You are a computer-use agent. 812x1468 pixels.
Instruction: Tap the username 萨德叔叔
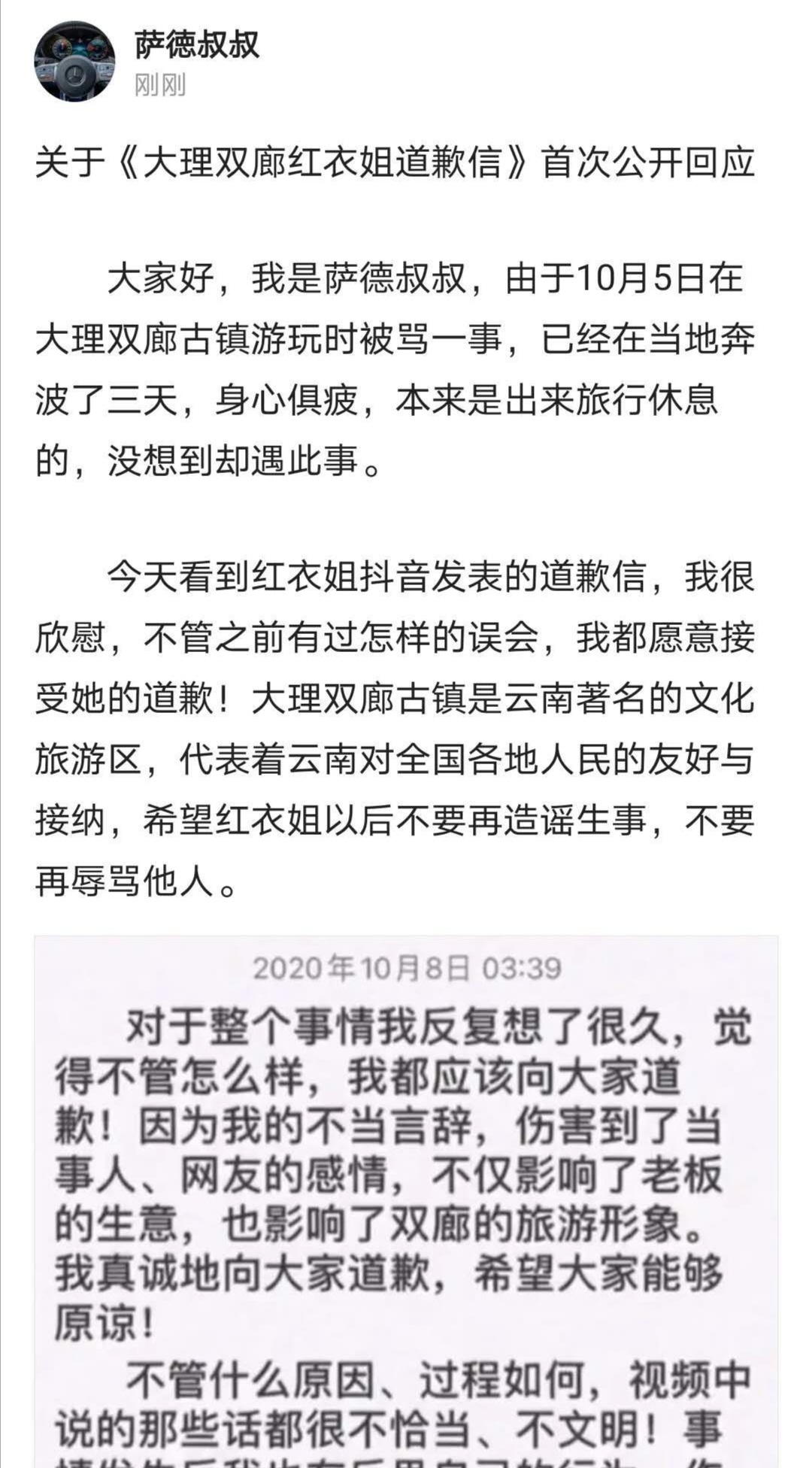[197, 44]
